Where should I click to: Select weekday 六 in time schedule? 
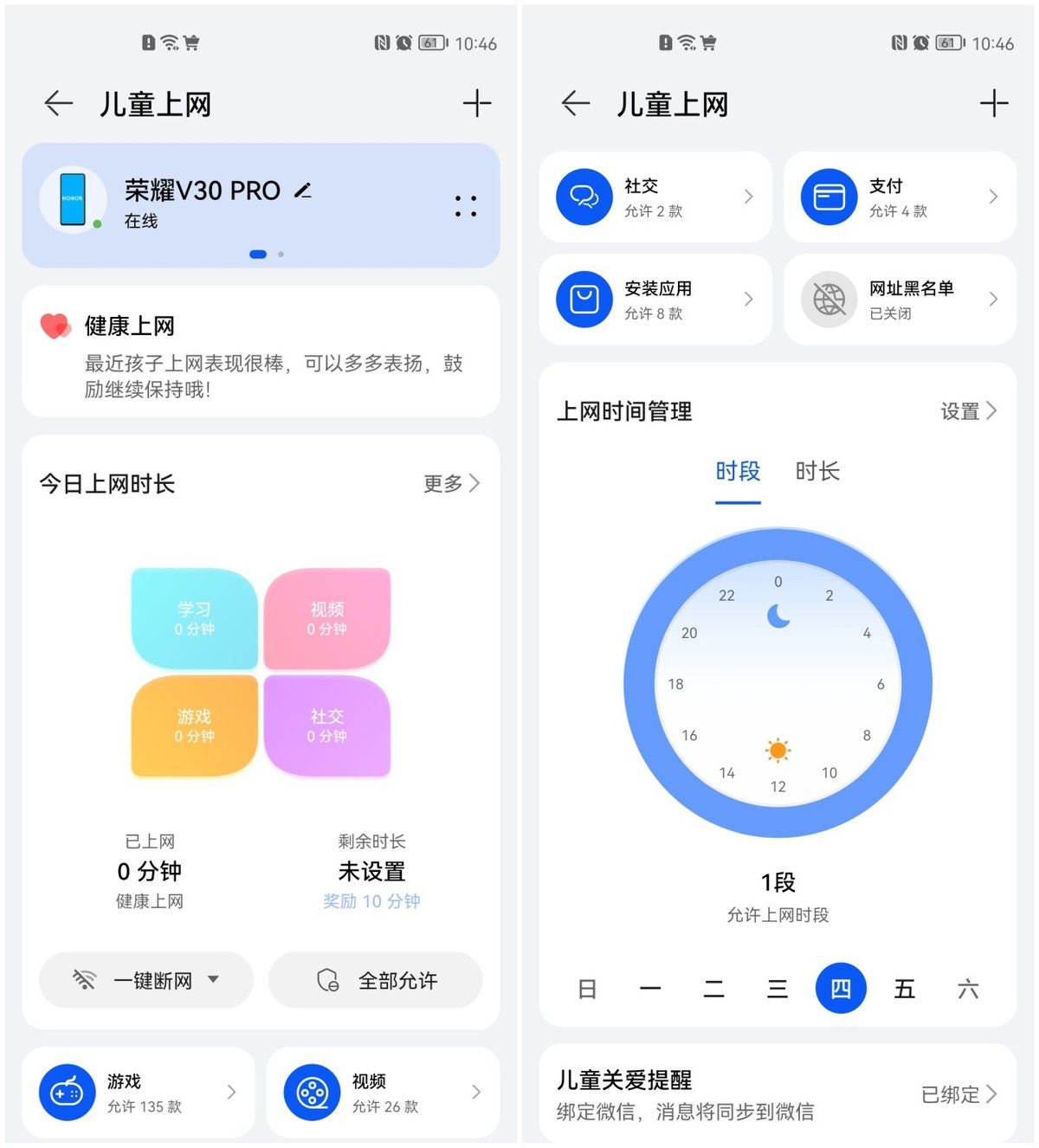(968, 989)
